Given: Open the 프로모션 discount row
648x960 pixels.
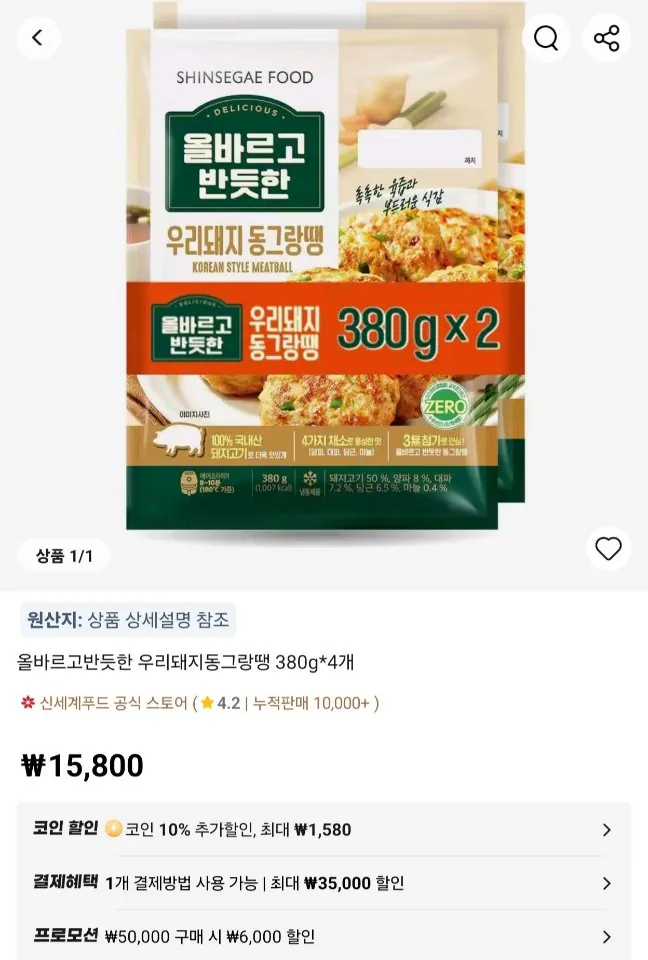Looking at the screenshot, I should click(x=324, y=936).
